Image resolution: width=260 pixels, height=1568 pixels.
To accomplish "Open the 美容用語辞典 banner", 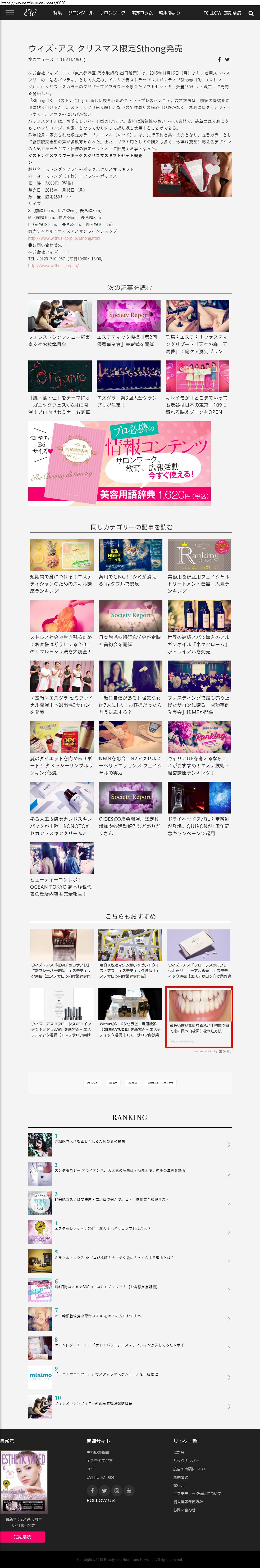I will pyautogui.click(x=119, y=463).
